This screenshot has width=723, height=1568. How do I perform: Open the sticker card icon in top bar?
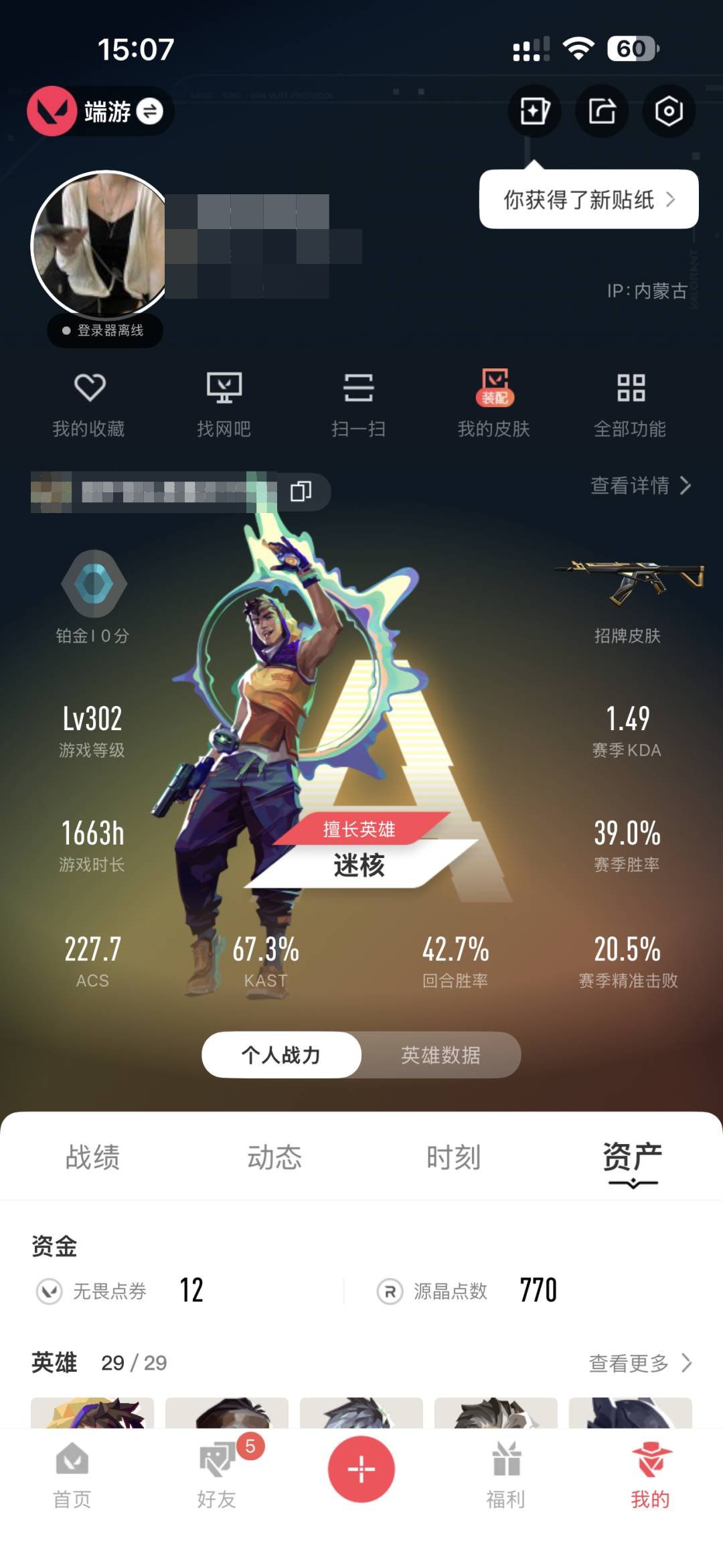(534, 112)
